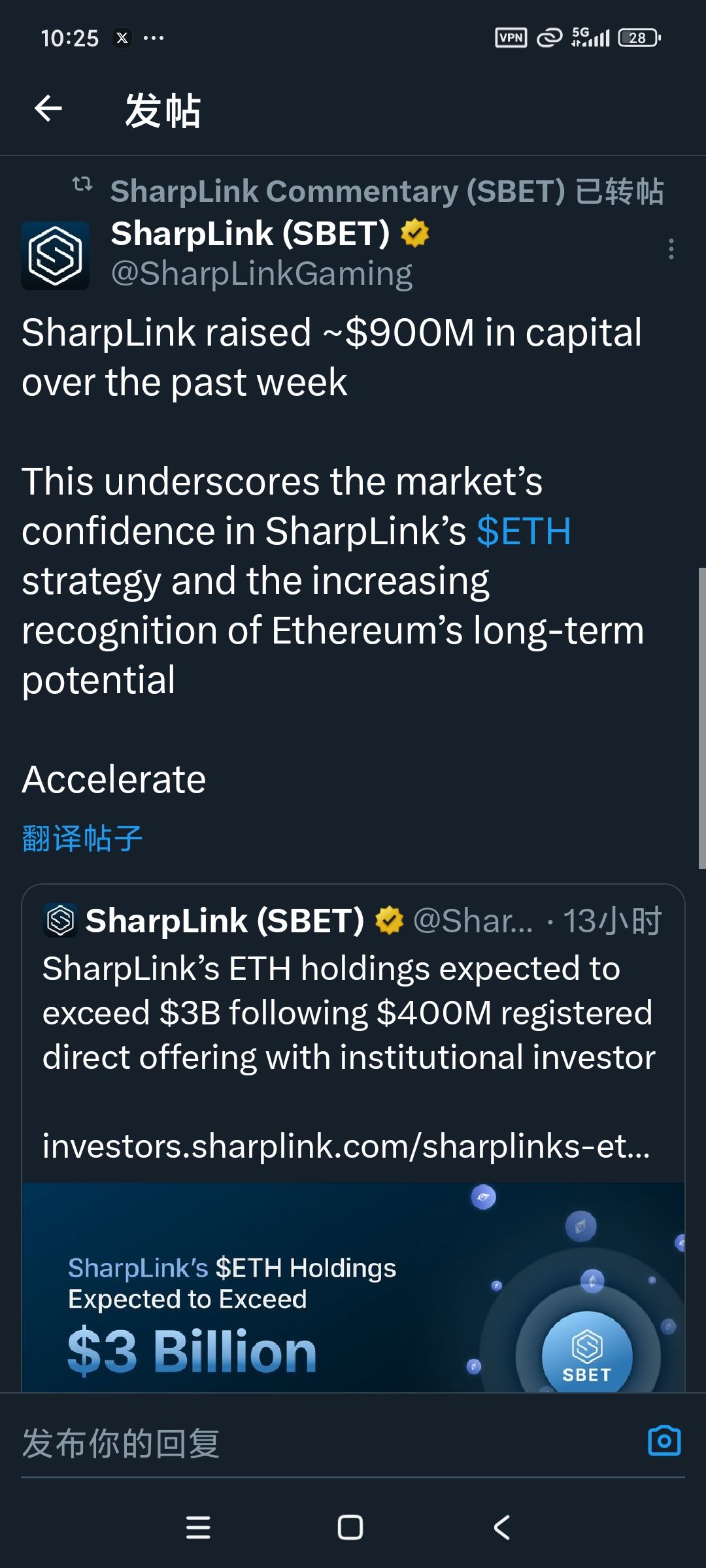Attach a photo with the camera icon
This screenshot has height=1568, width=706.
point(664,1441)
